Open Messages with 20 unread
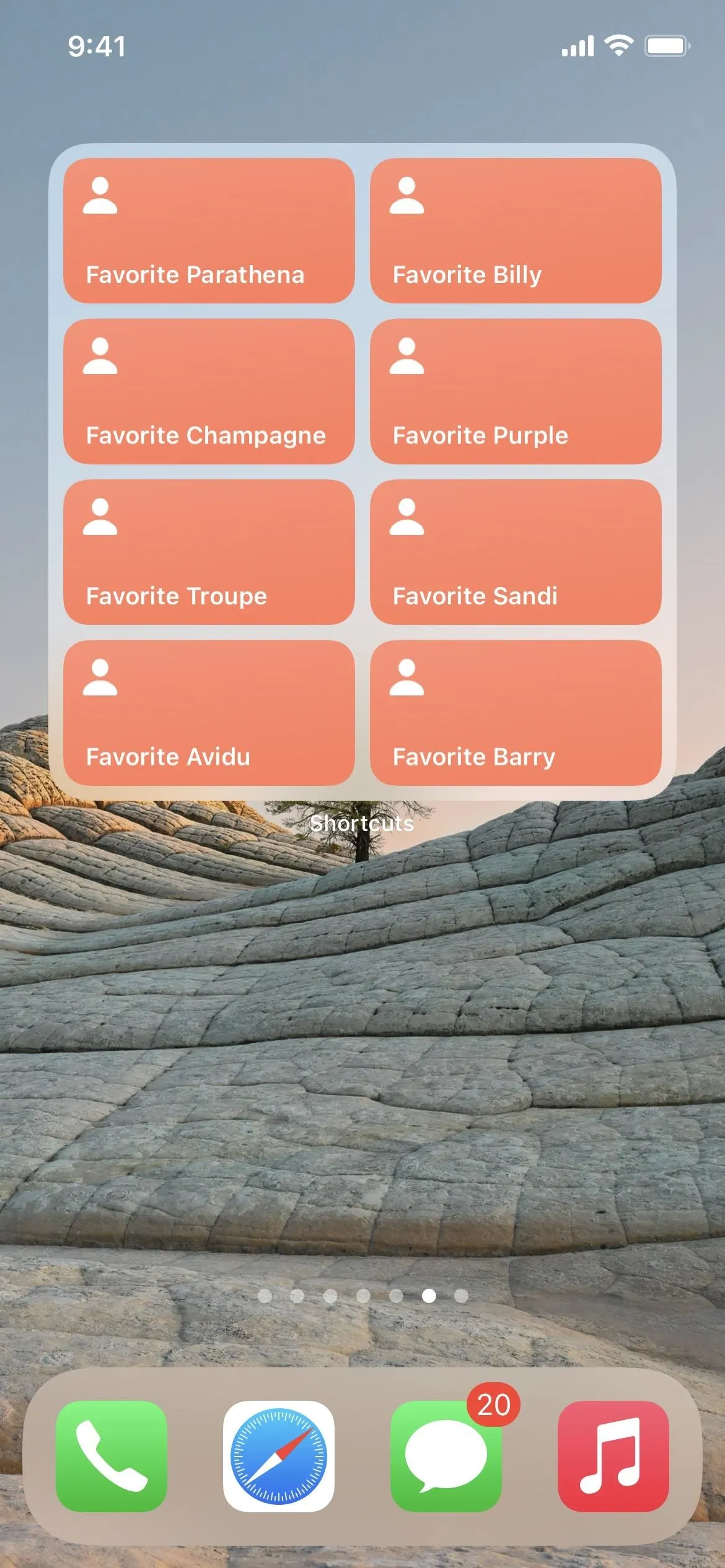 (x=446, y=1456)
